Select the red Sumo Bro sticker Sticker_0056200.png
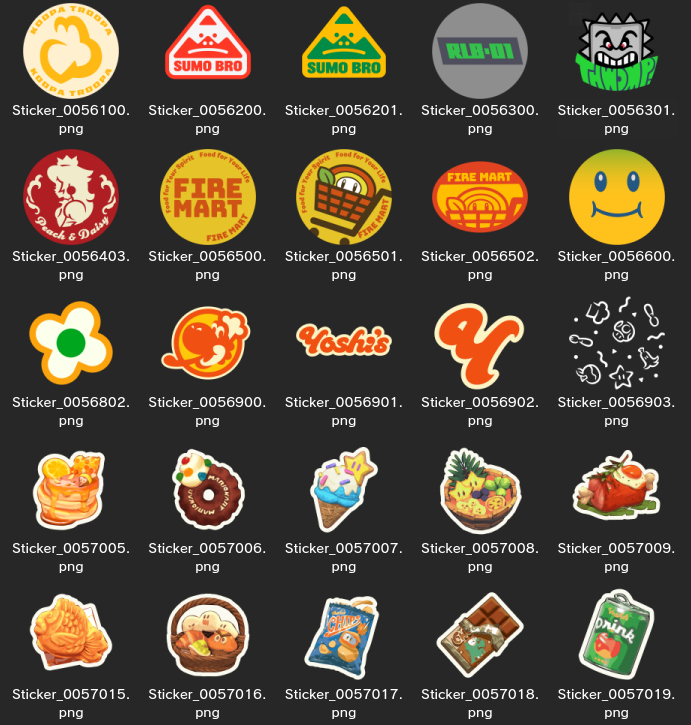The image size is (691, 725). [207, 51]
